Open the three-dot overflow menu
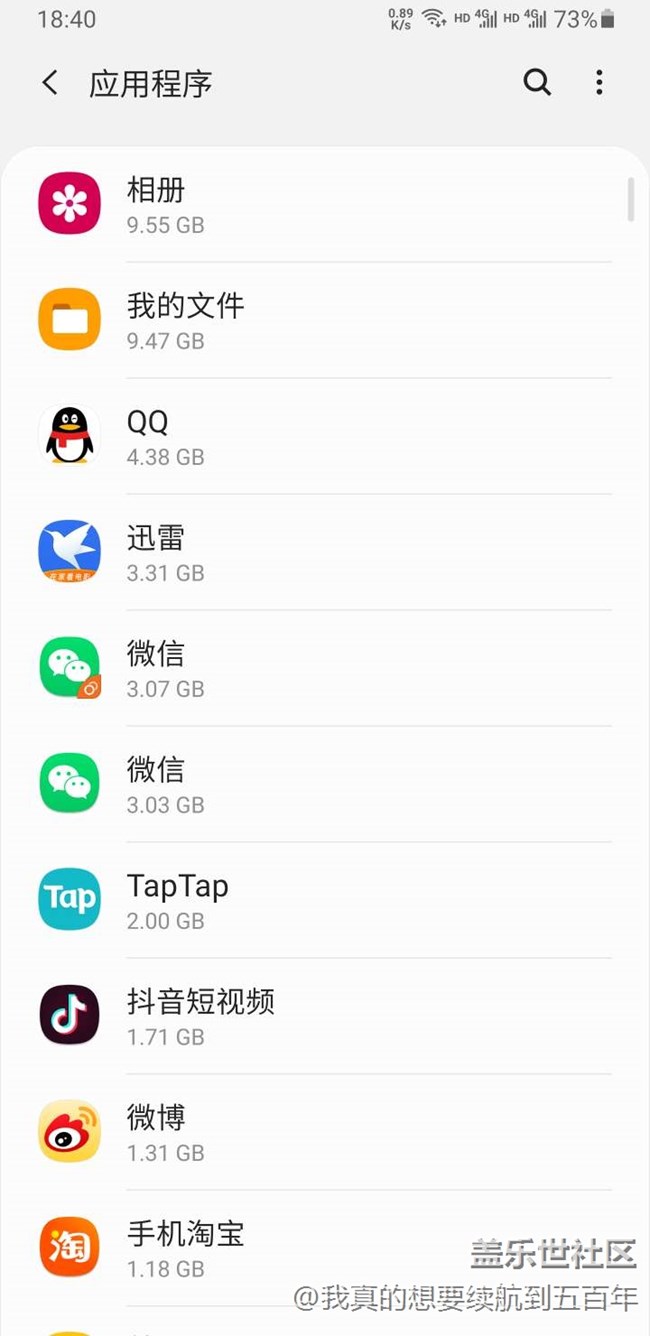Screen dimensions: 650x1336 click(x=599, y=83)
